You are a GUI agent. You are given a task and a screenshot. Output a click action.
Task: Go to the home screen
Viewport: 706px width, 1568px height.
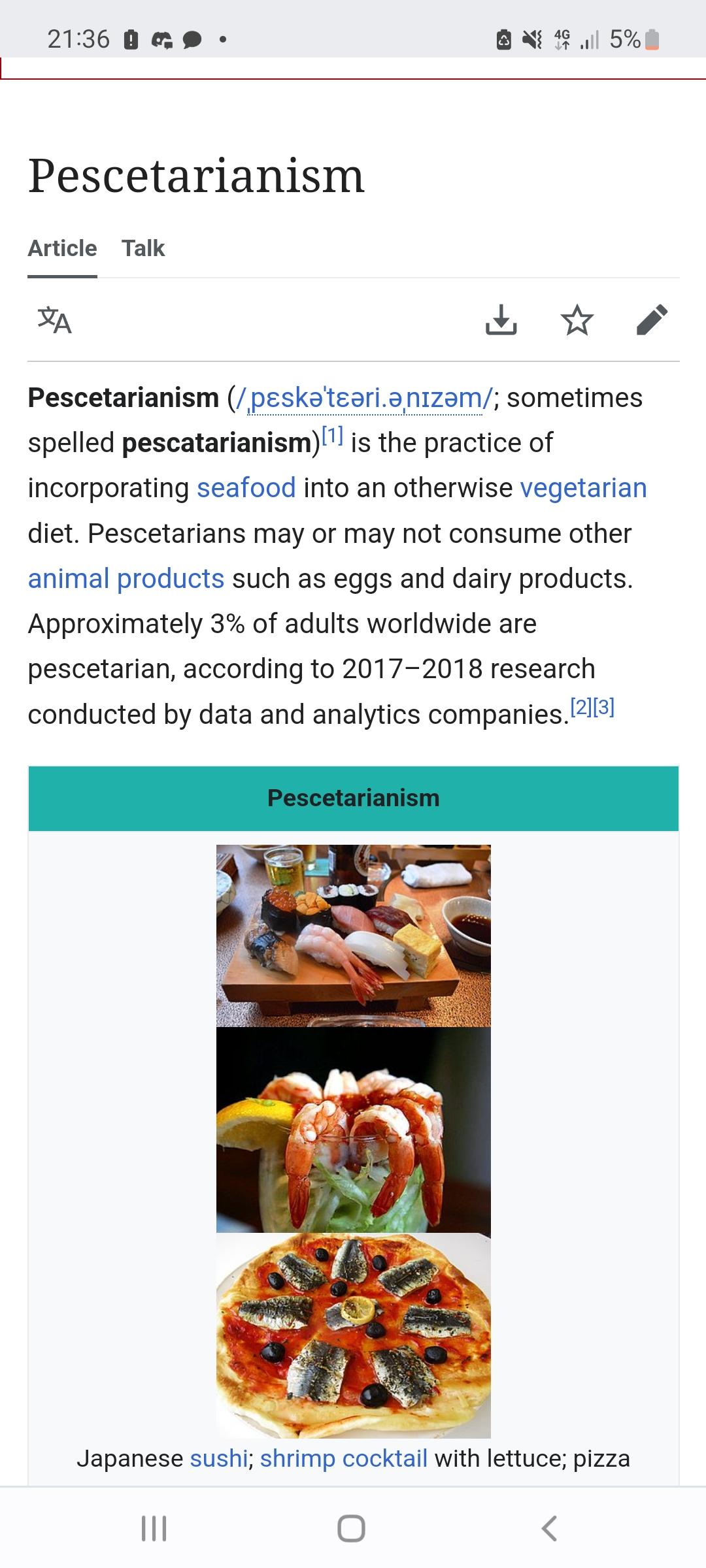tap(351, 1528)
